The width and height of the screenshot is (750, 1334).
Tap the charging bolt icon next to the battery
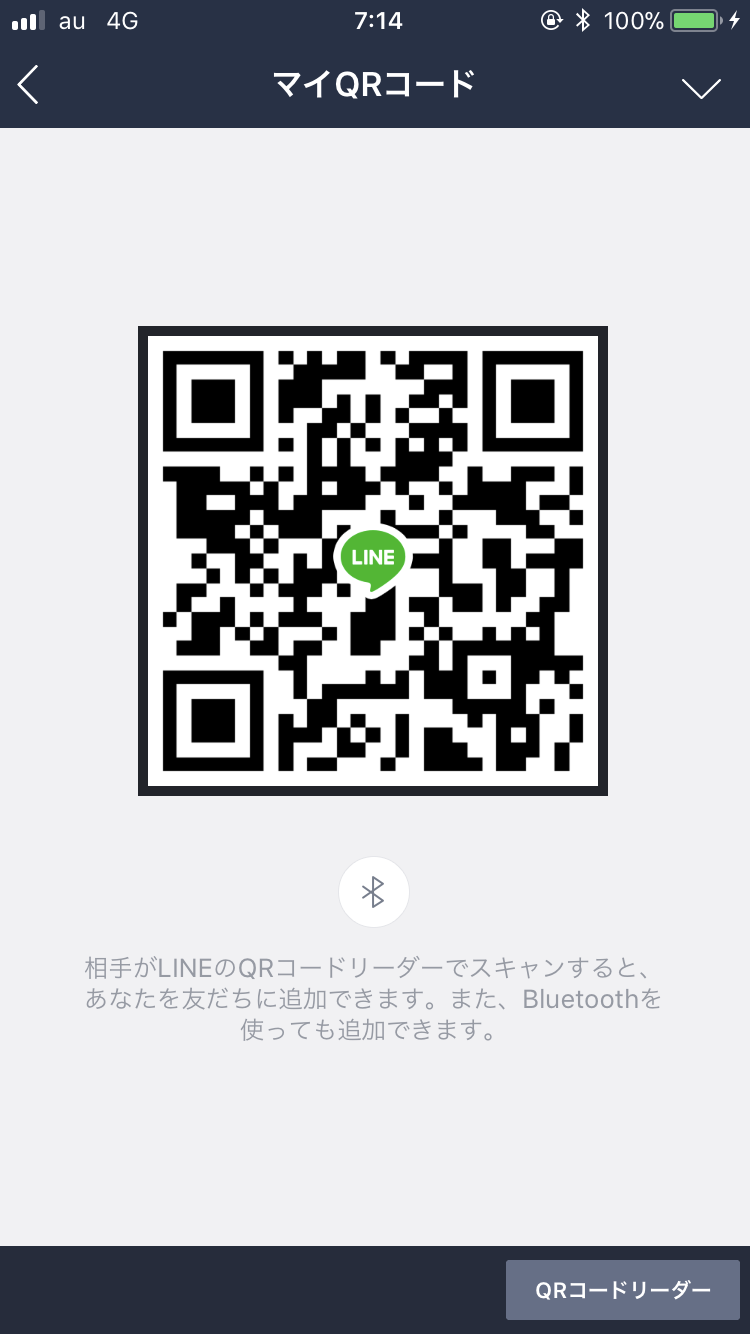tap(733, 20)
